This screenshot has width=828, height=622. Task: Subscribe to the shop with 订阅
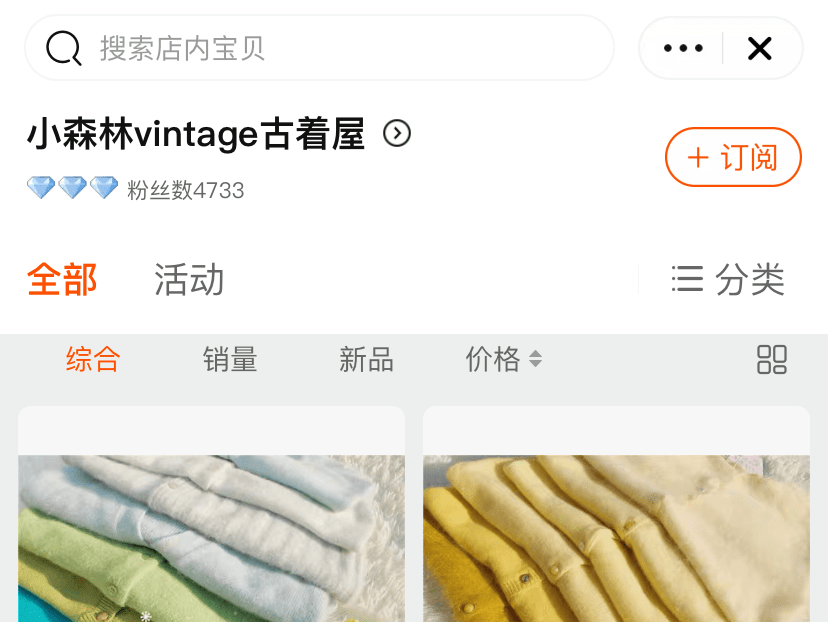tap(733, 157)
